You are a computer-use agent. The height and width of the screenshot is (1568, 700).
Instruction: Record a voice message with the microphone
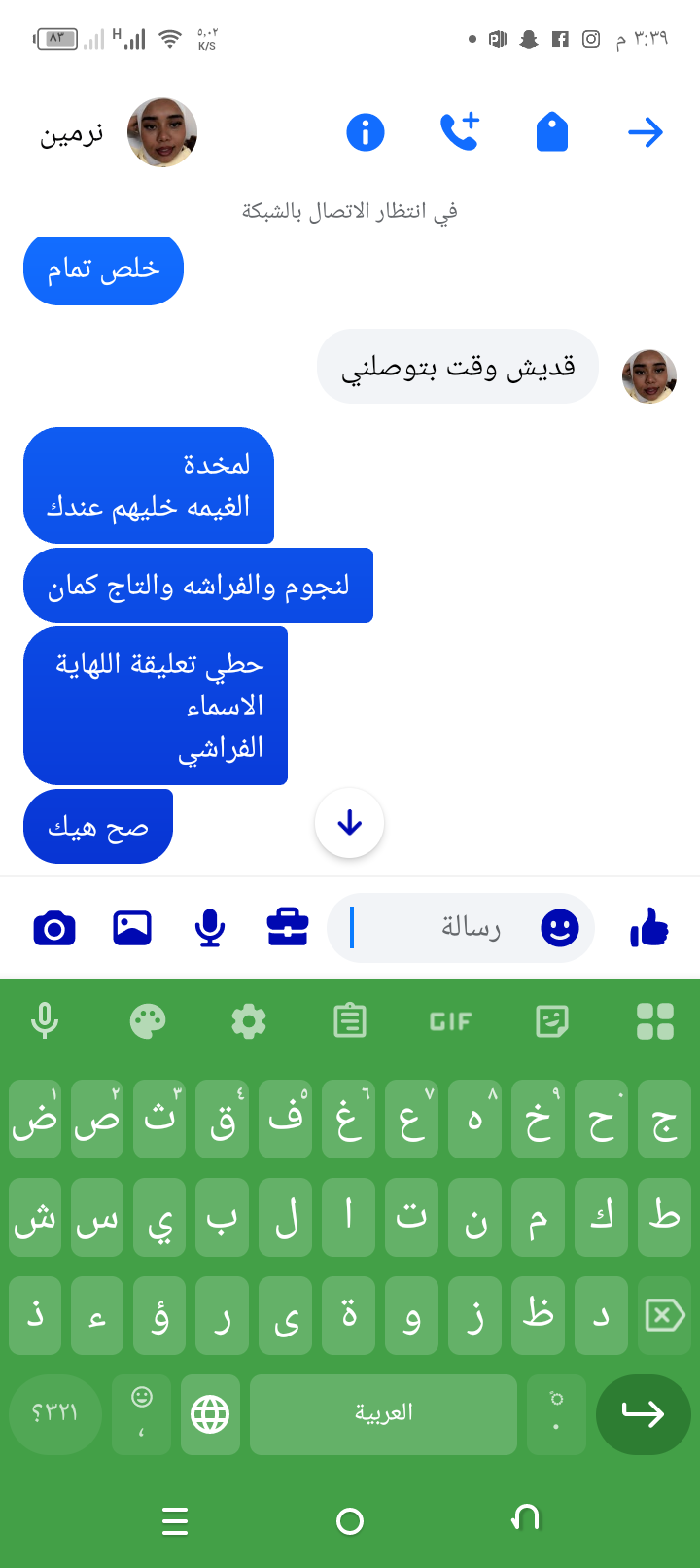point(210,928)
